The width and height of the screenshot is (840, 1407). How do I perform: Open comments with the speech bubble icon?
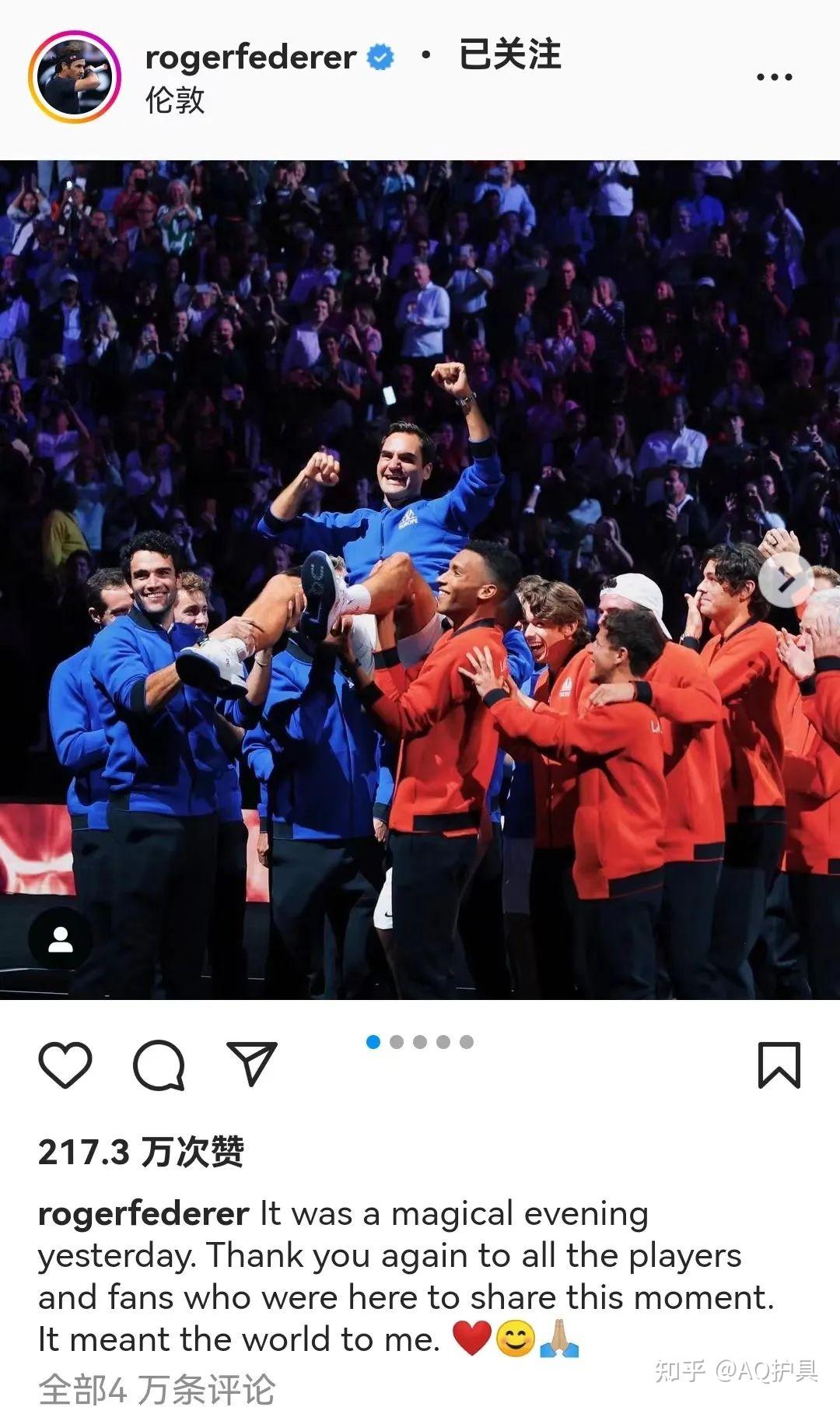[159, 1065]
